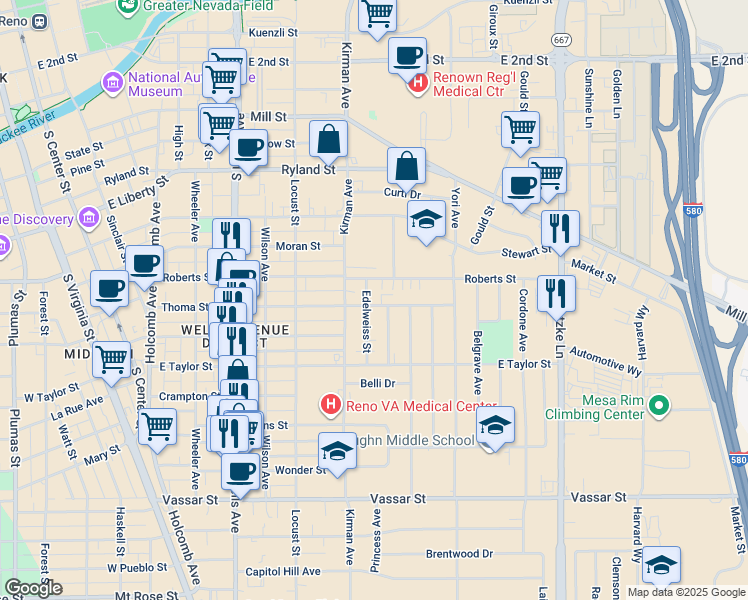
Task: Select the shopping bag marker on Ryland St
Action: 328,140
